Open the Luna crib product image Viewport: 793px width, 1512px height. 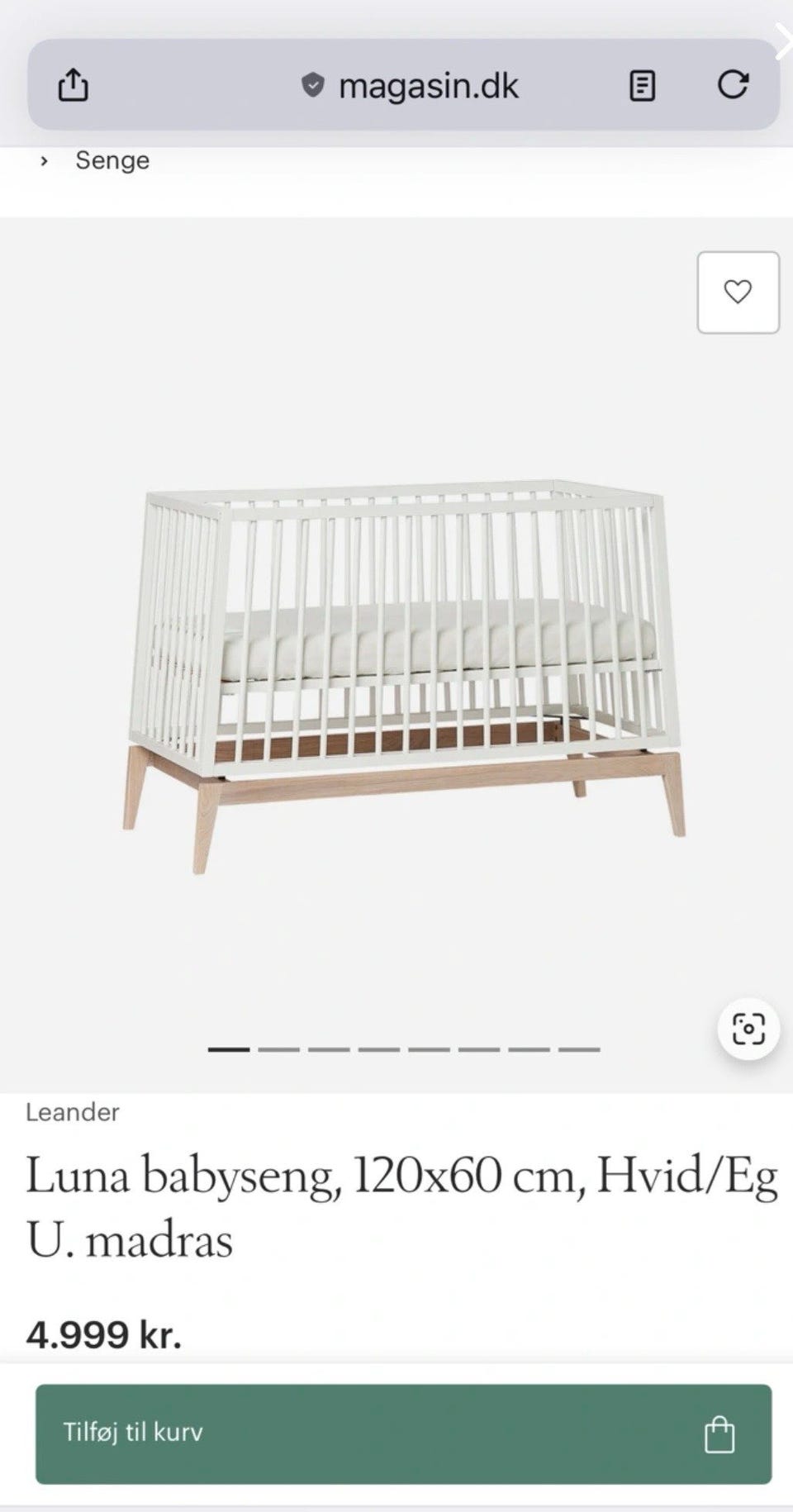(403, 676)
